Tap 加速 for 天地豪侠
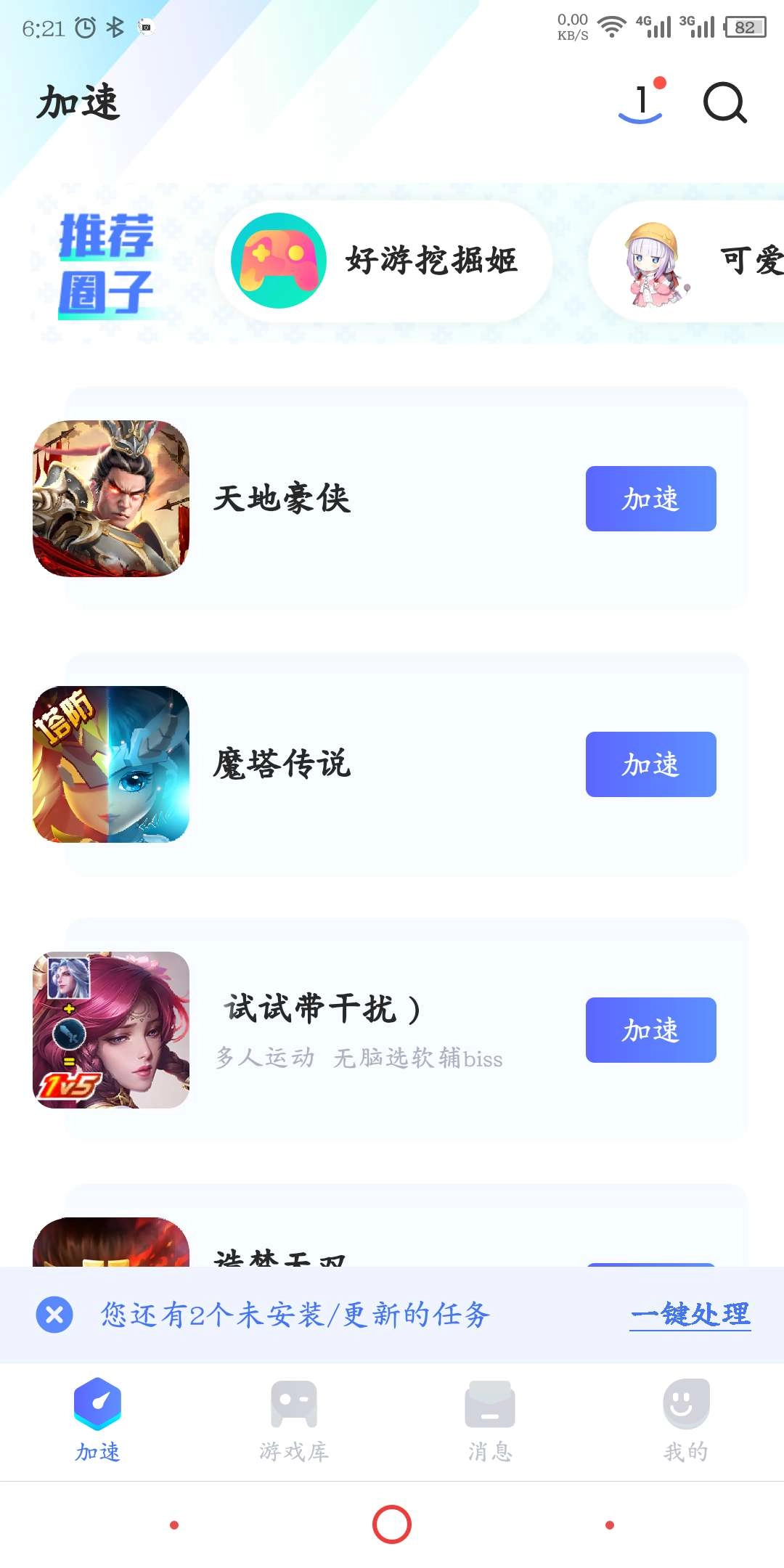This screenshot has height=1568, width=784. pyautogui.click(x=650, y=499)
